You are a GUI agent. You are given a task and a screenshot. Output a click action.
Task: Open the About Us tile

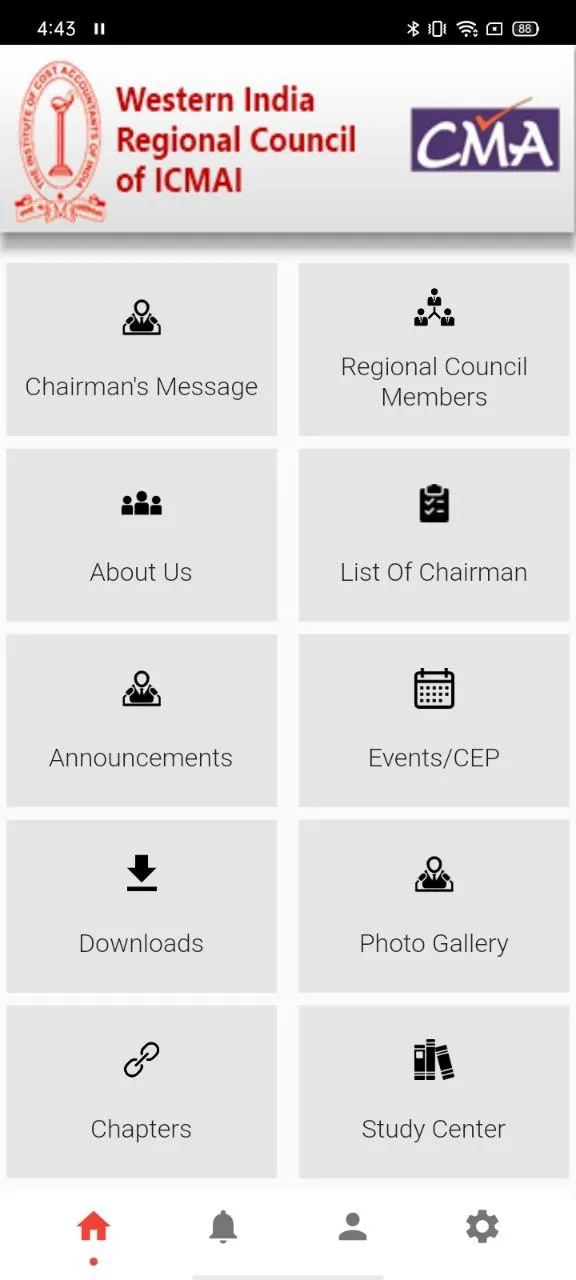[141, 535]
